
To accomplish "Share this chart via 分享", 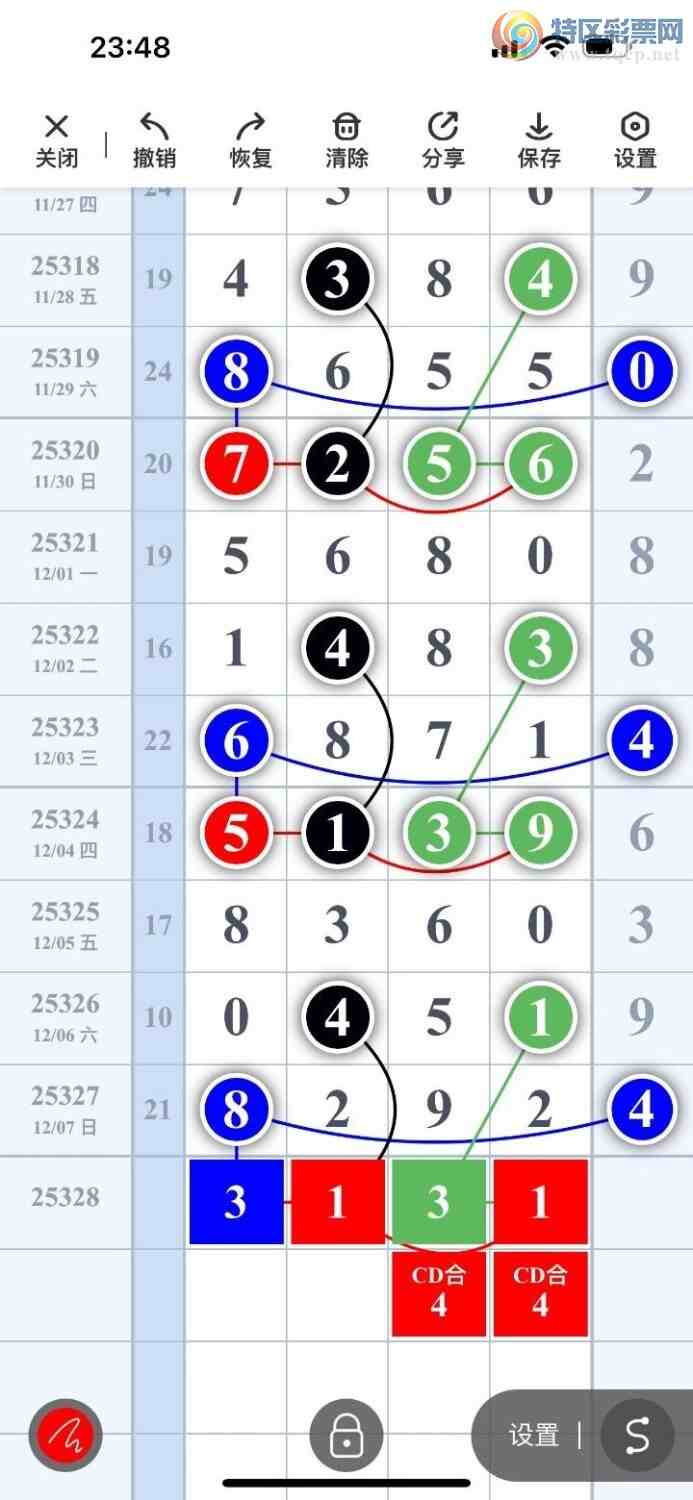I will point(443,140).
